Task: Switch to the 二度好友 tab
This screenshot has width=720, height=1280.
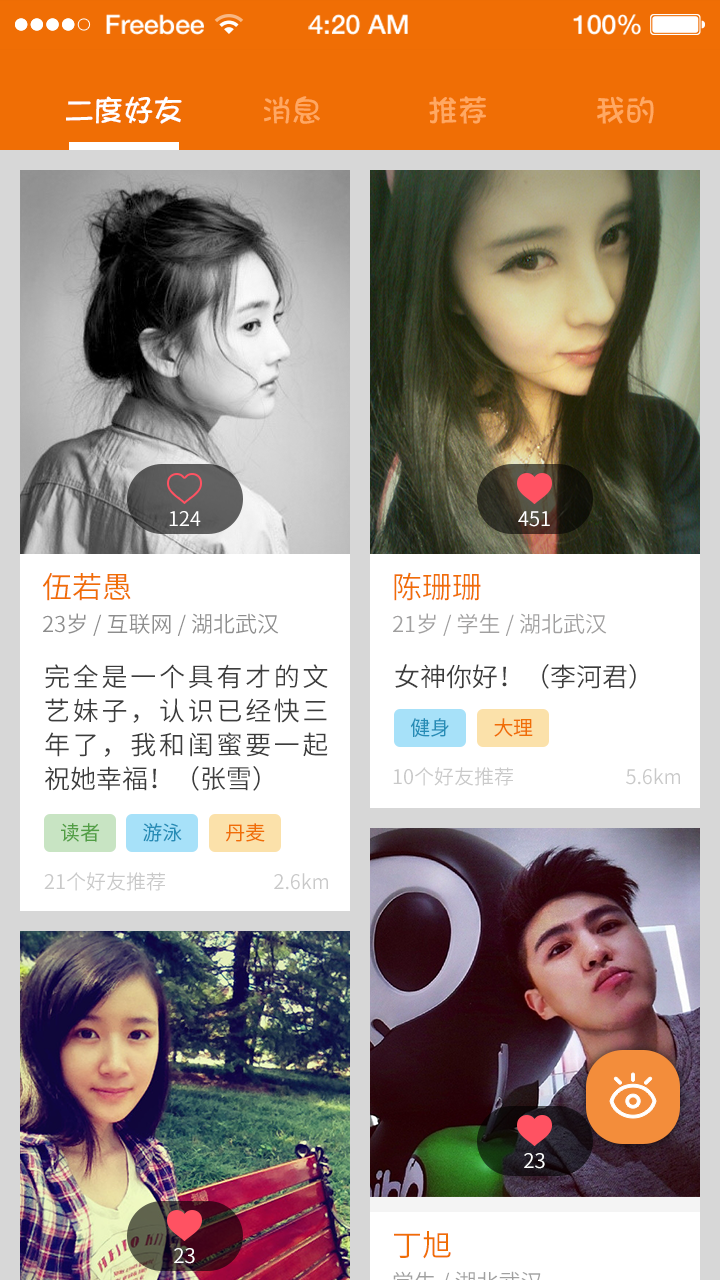Action: pyautogui.click(x=124, y=110)
